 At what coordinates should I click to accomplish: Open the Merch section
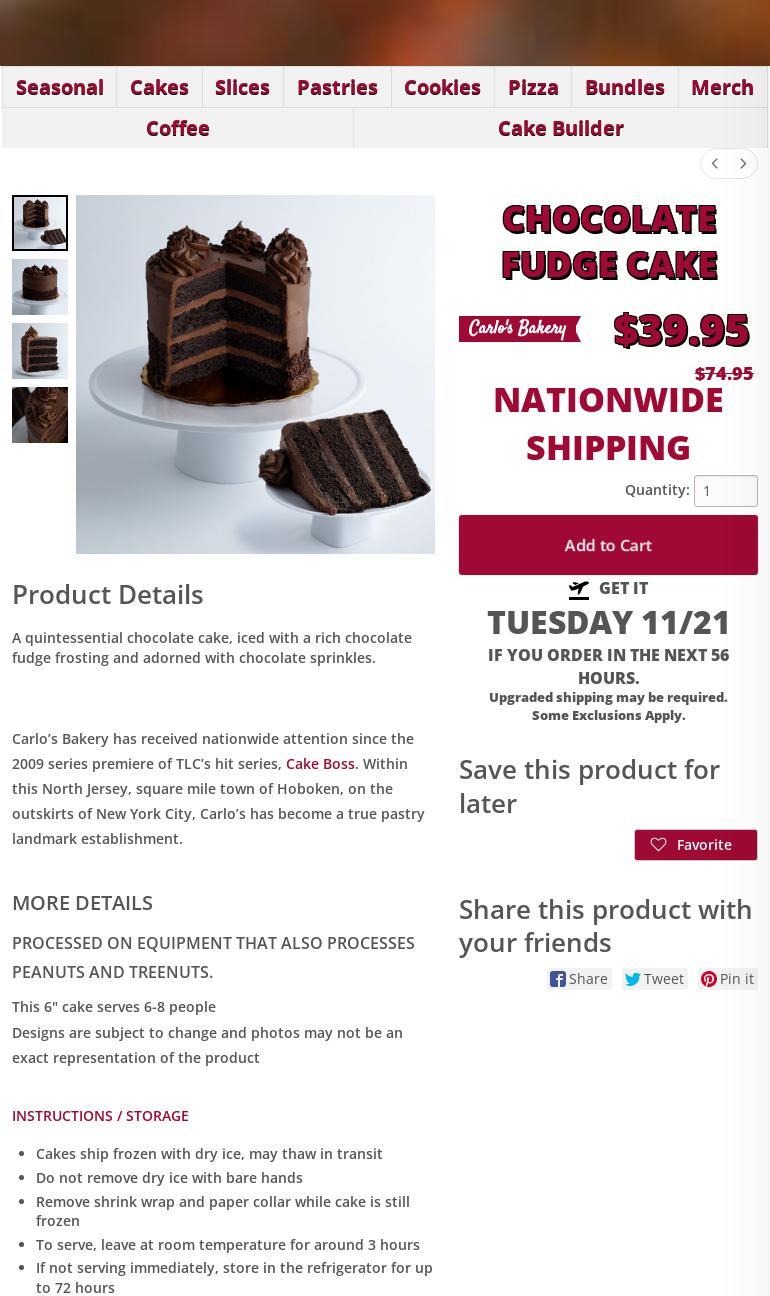coord(722,87)
